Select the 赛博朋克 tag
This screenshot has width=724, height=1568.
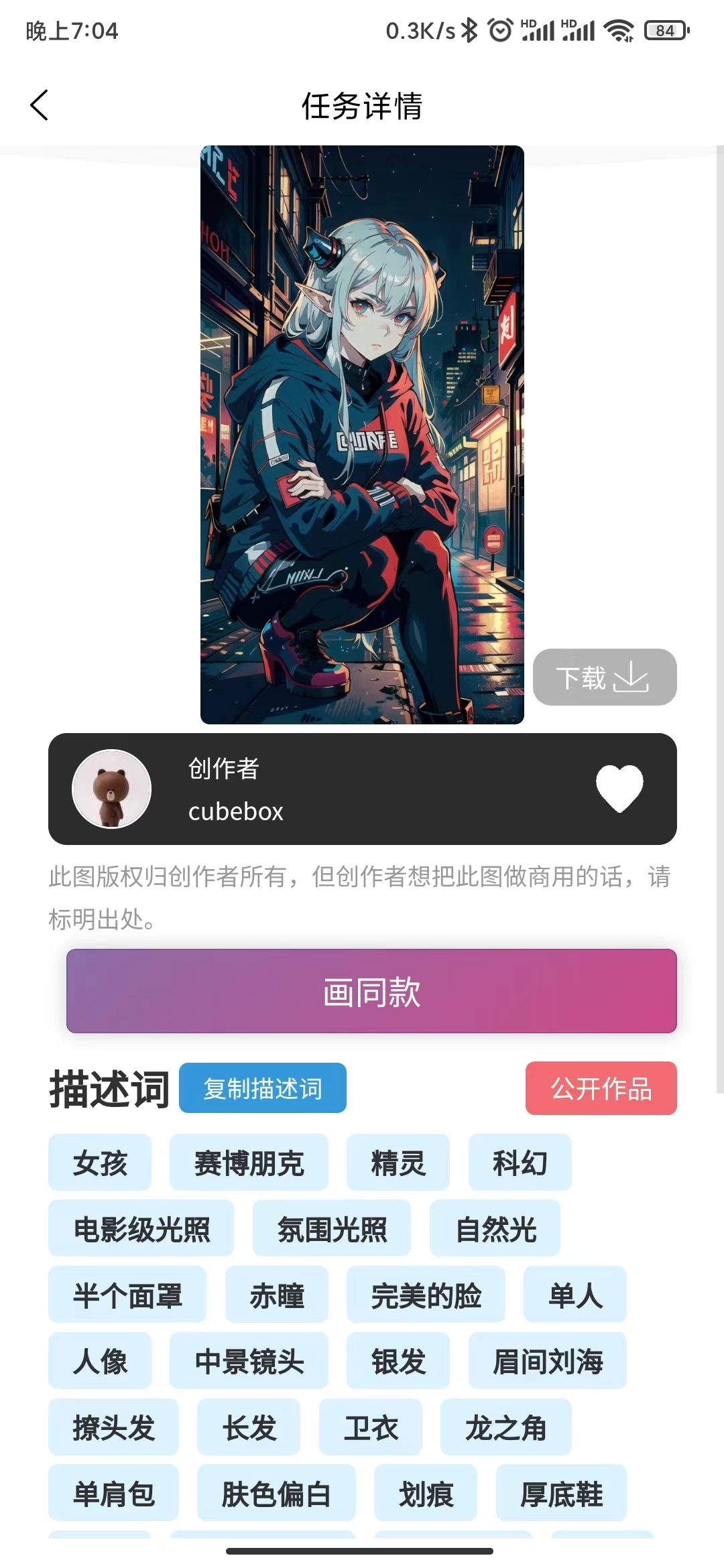pos(249,1163)
